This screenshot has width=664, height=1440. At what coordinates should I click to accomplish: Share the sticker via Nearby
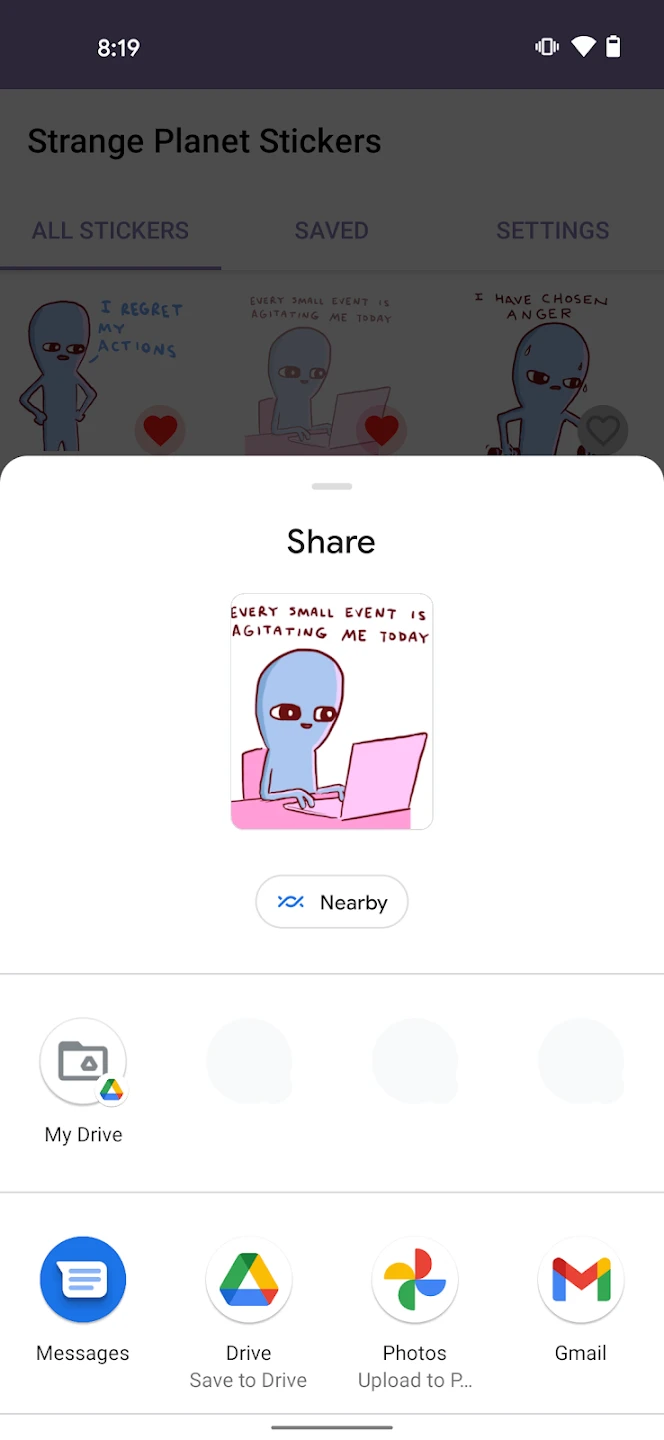point(332,902)
